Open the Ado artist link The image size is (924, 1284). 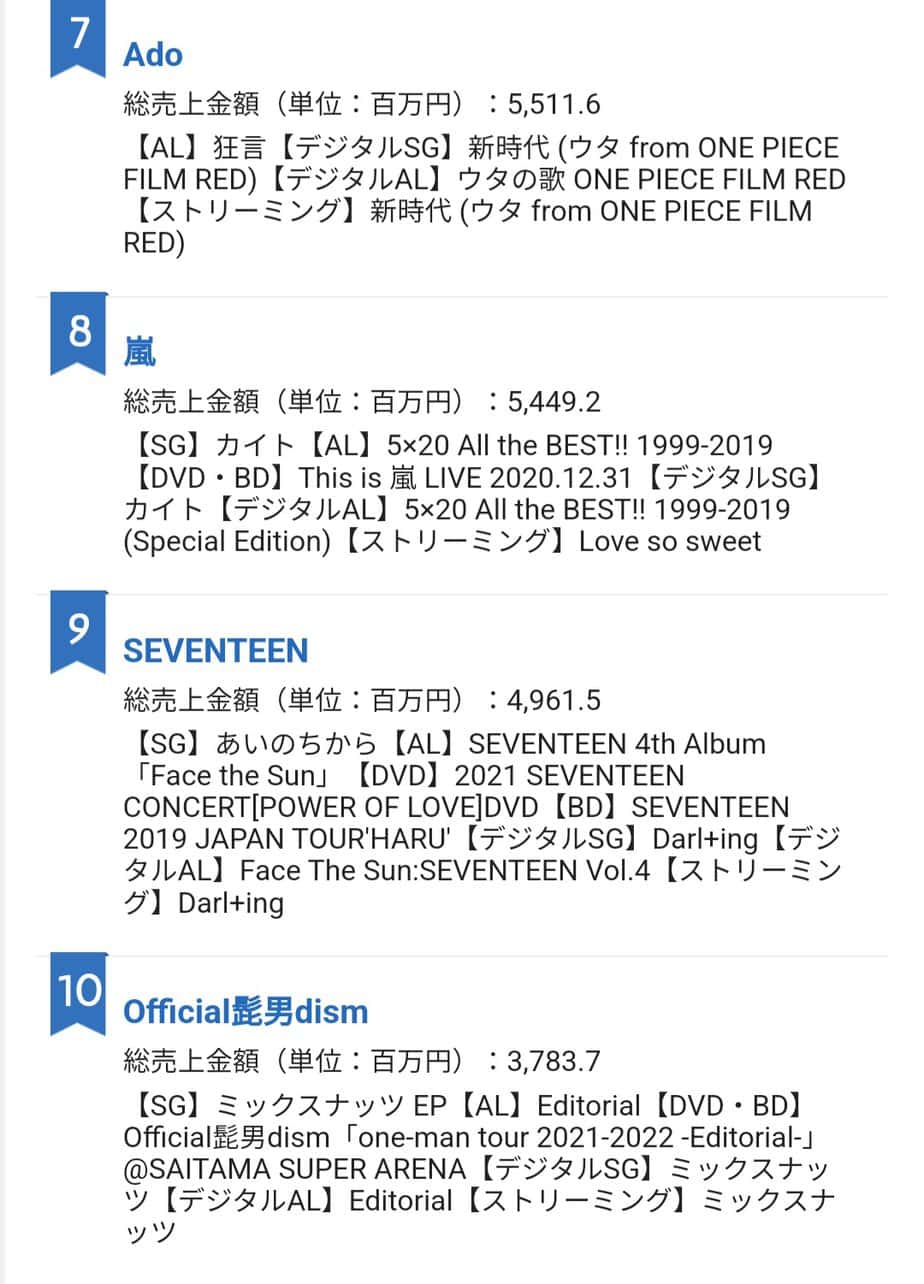[x=153, y=55]
